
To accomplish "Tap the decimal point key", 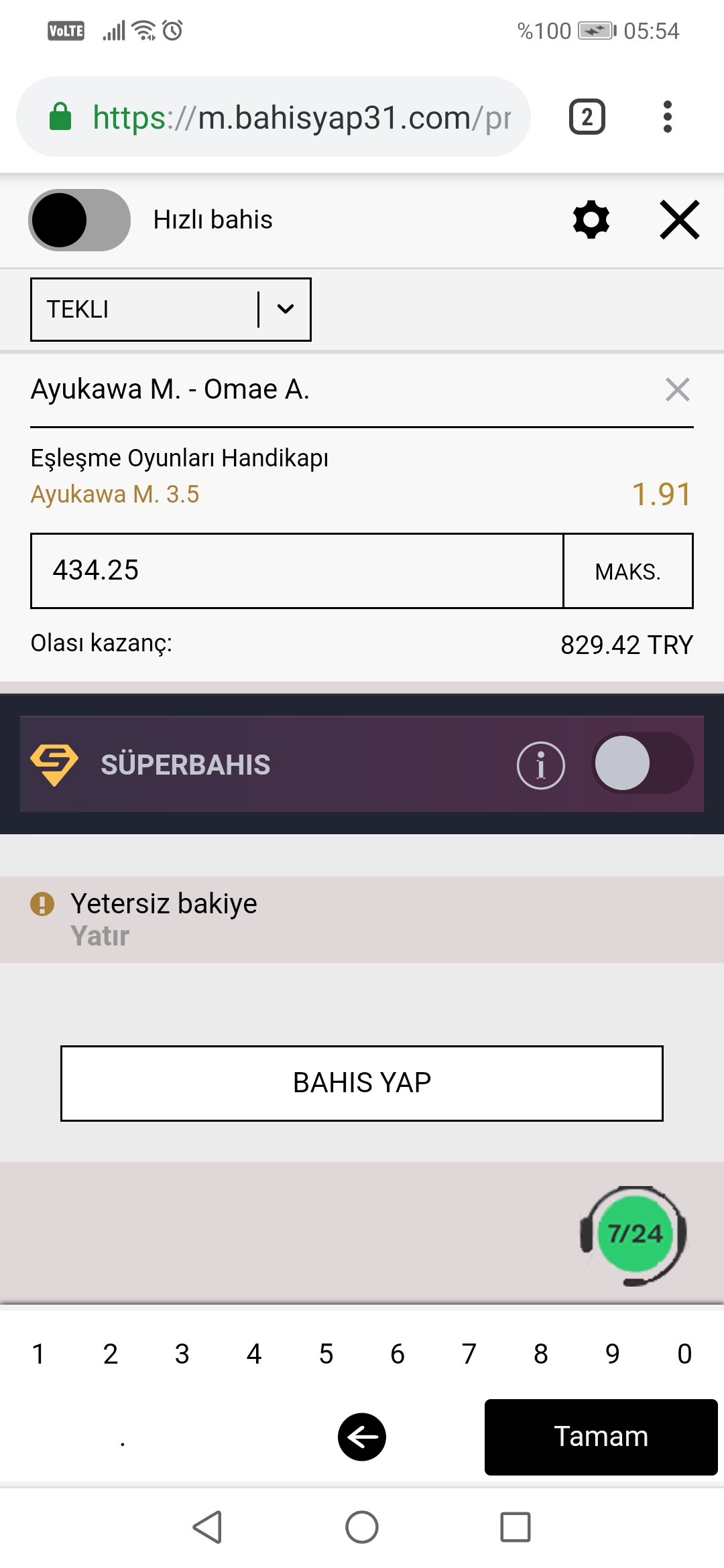I will coord(123,1437).
